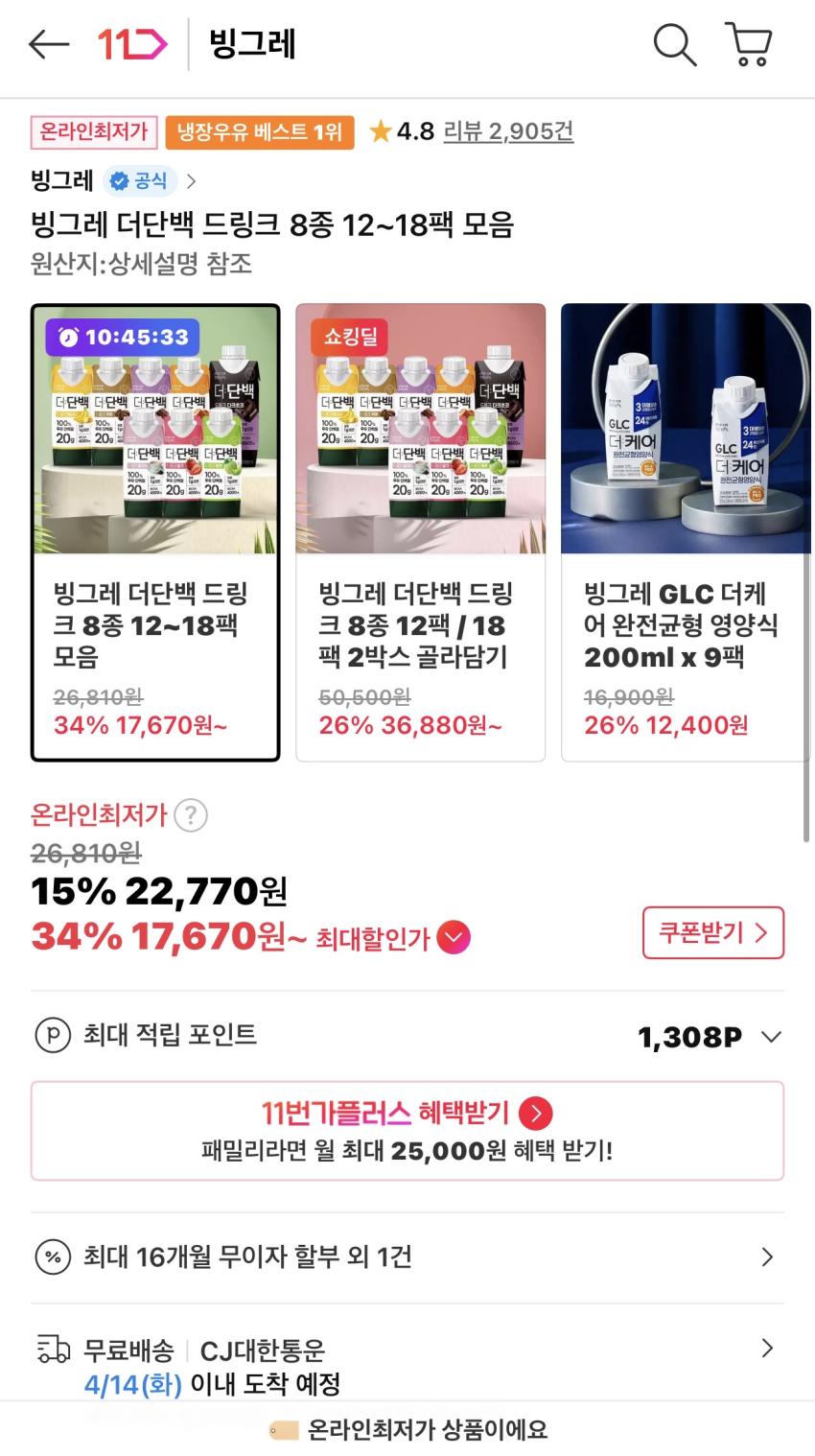Open the 빙그레 공식 brand store
Screen dimensions: 815x1456
click(113, 180)
